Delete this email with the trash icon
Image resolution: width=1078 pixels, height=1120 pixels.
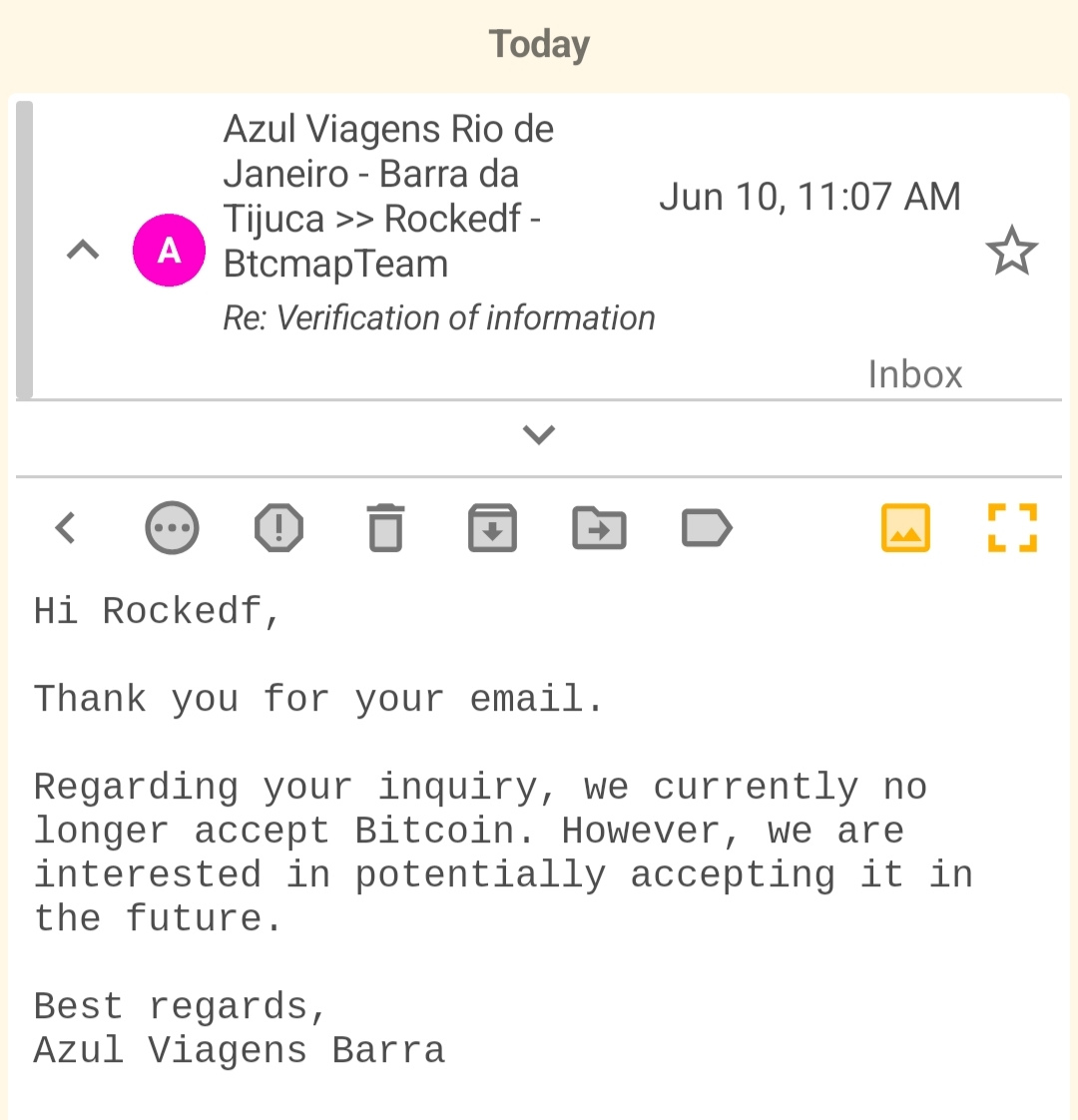click(x=385, y=527)
